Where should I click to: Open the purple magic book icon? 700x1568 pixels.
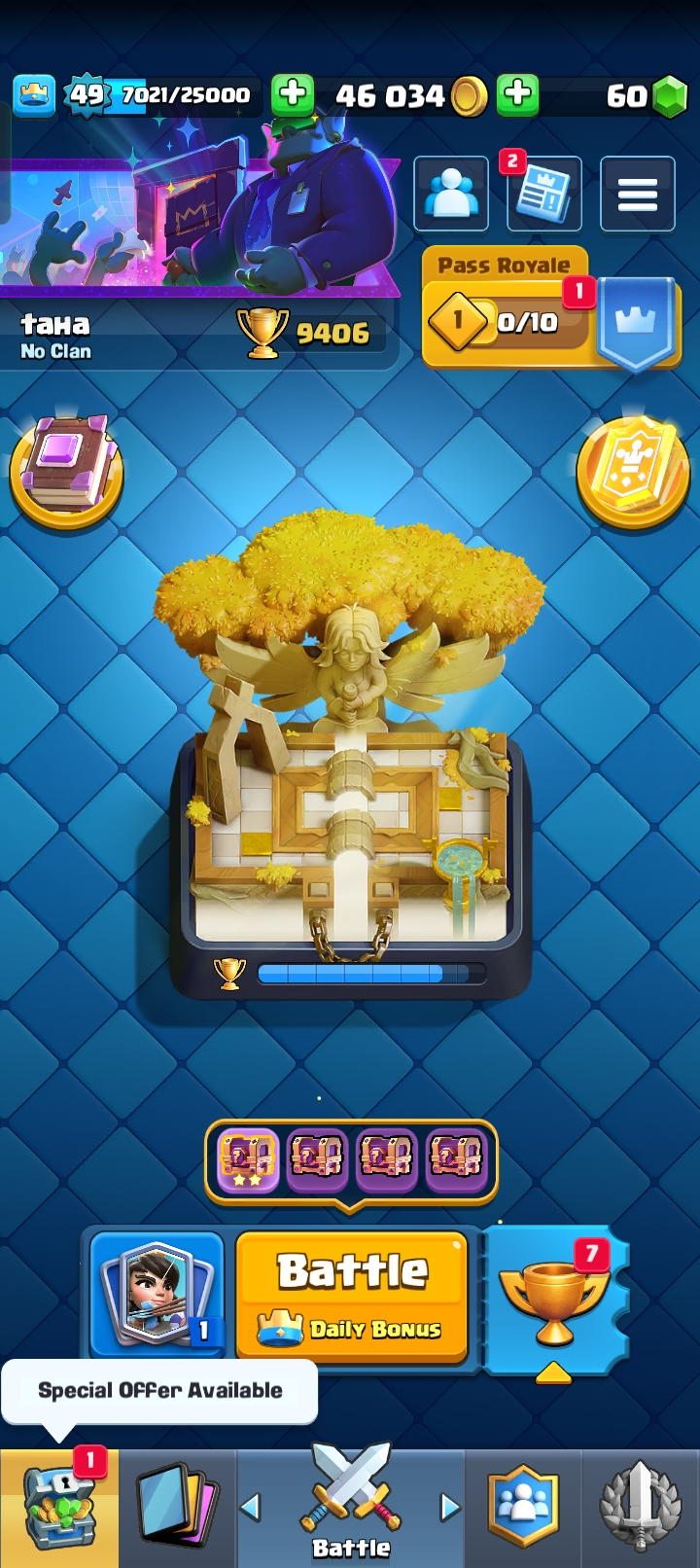(x=66, y=472)
